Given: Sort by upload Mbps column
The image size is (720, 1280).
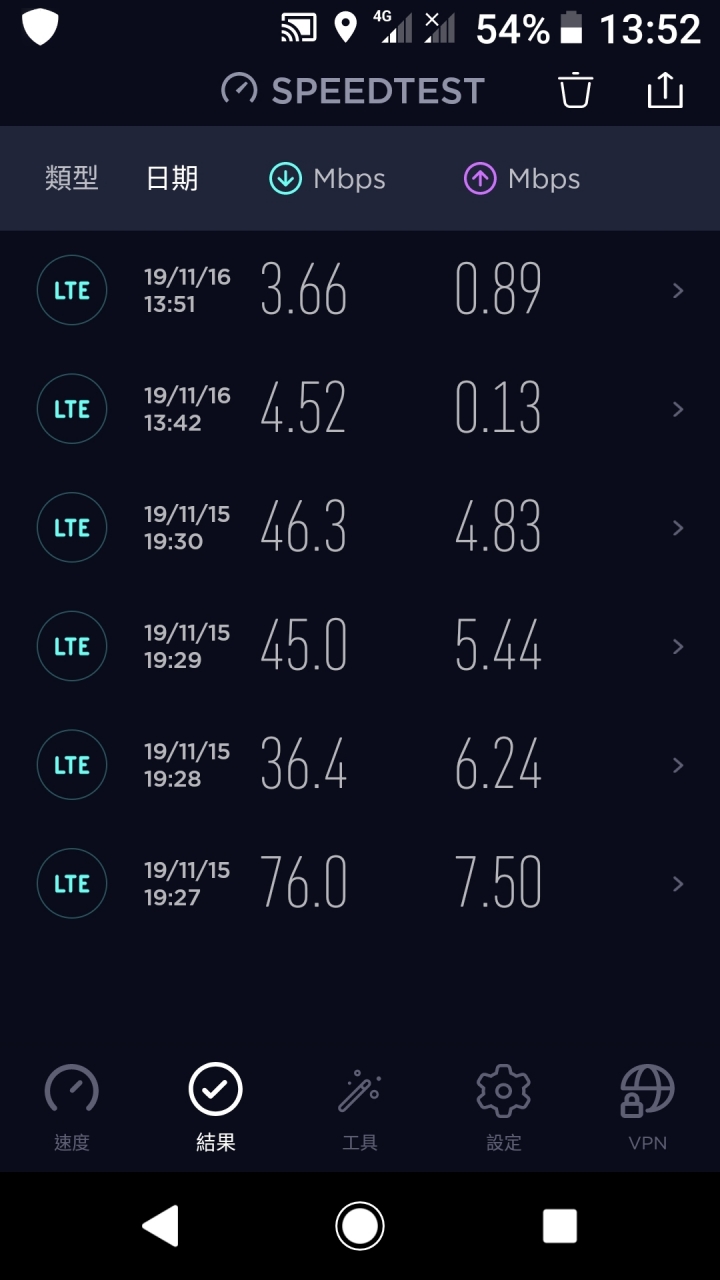Looking at the screenshot, I should pyautogui.click(x=522, y=179).
